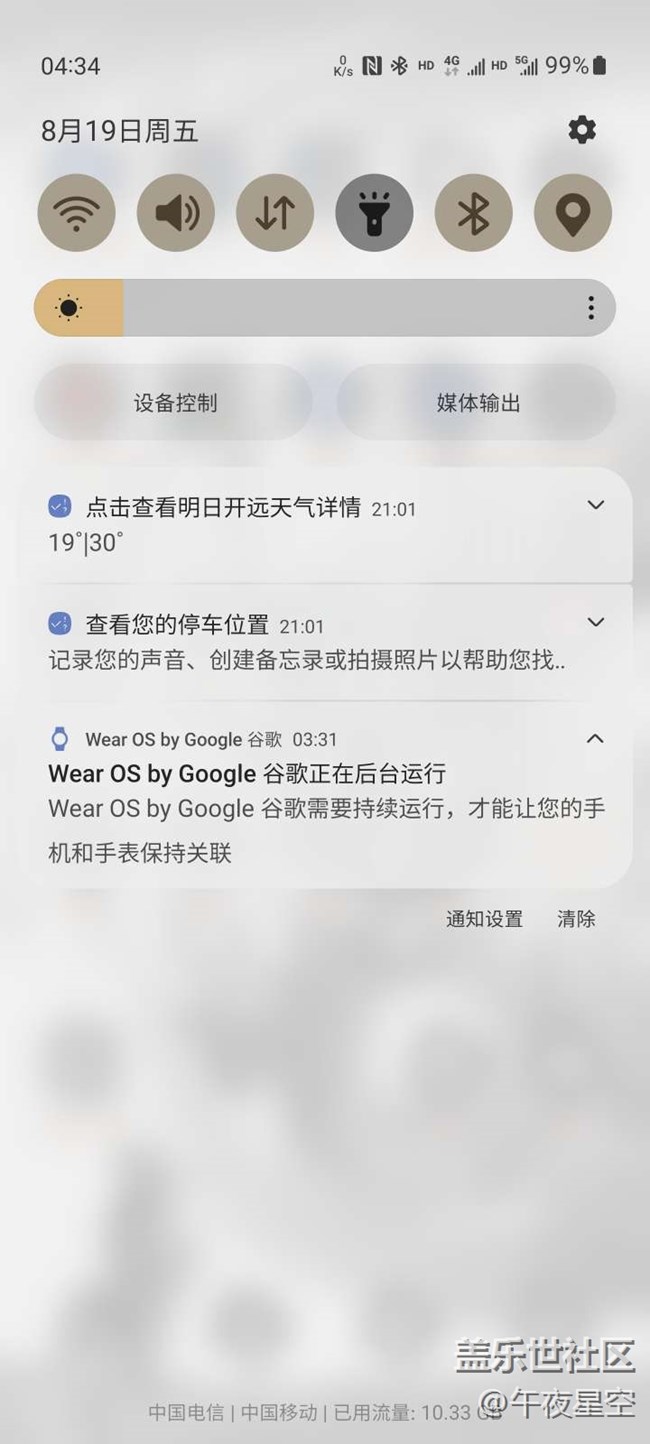The image size is (650, 1444).
Task: Open 通知设置
Action: pos(484,919)
